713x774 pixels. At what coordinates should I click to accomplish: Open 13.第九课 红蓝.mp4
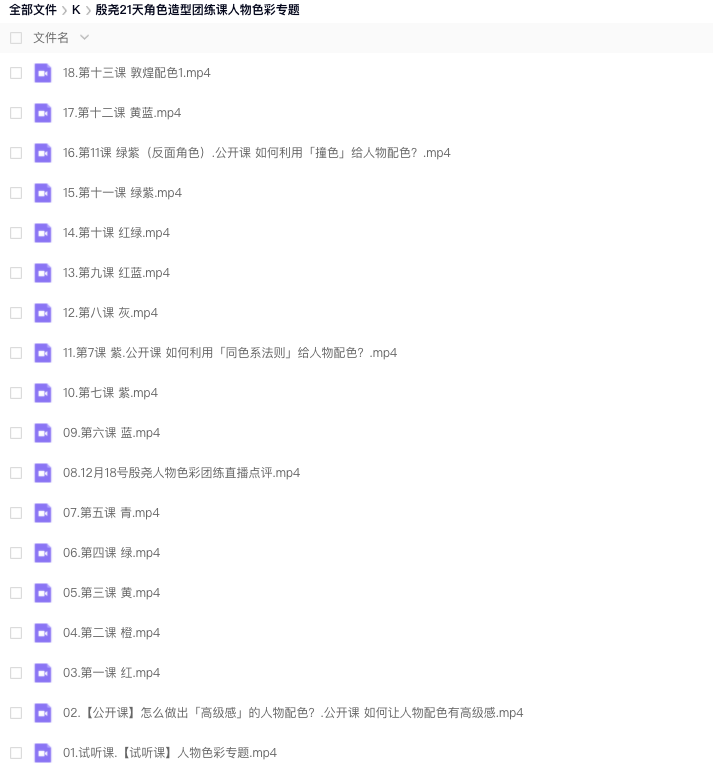[116, 273]
